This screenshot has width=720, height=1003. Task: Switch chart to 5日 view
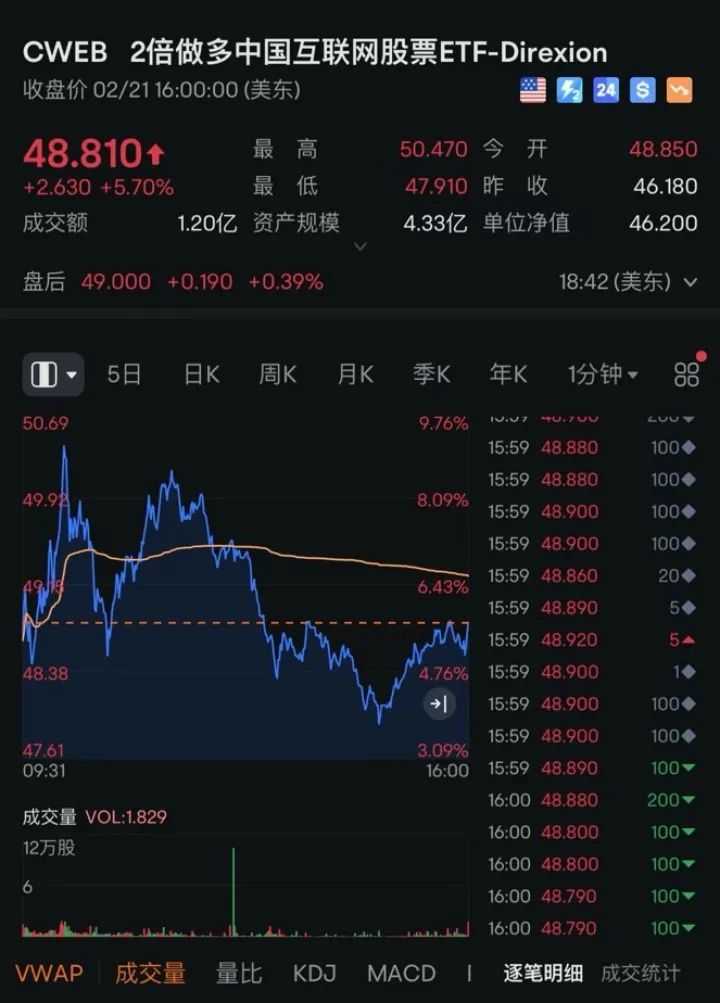coord(125,375)
